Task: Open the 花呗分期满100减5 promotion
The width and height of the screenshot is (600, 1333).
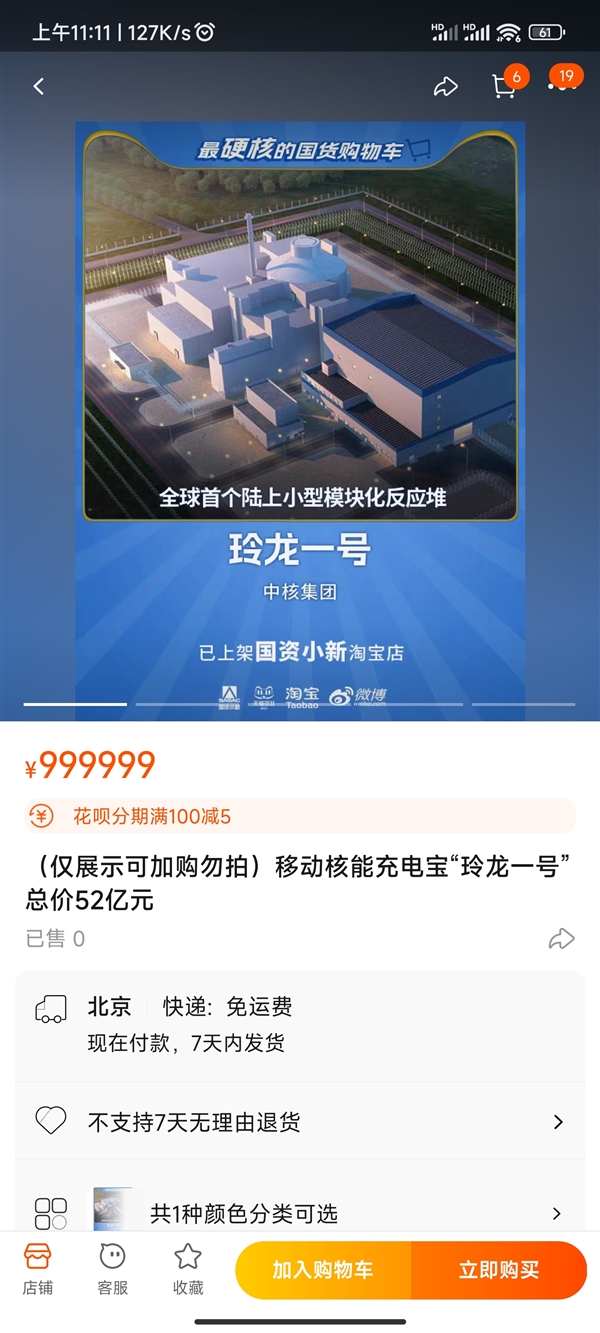Action: coord(300,816)
